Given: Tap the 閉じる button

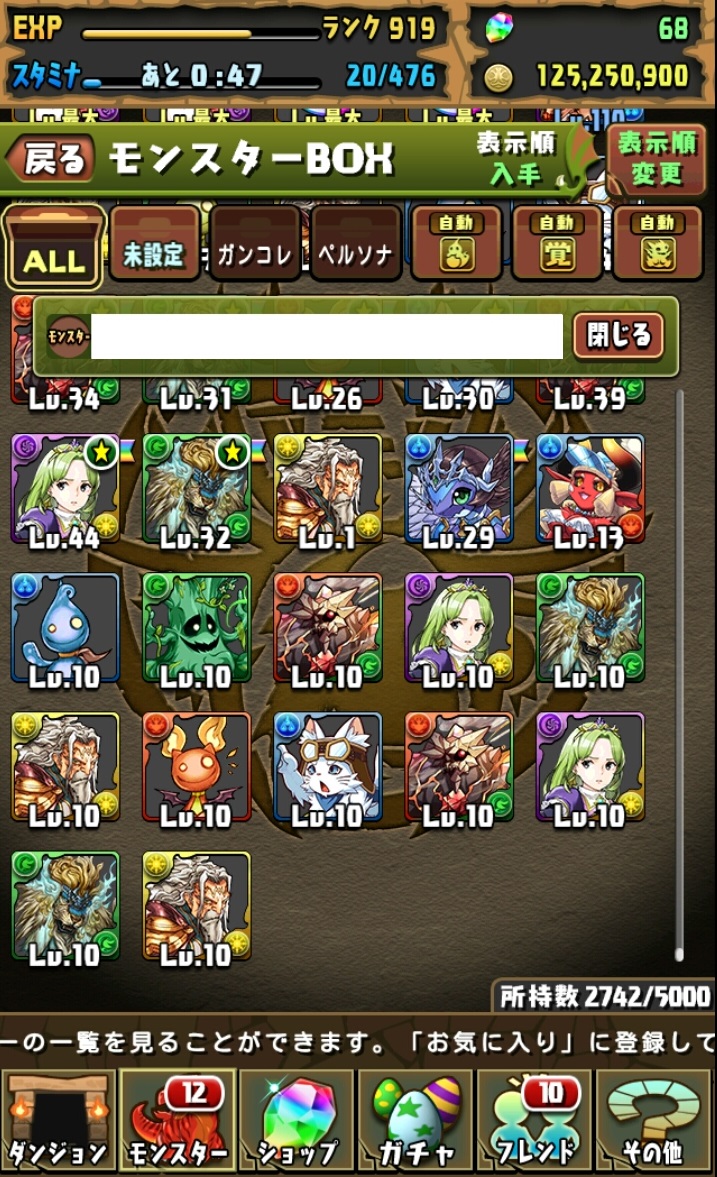Looking at the screenshot, I should click(x=618, y=336).
